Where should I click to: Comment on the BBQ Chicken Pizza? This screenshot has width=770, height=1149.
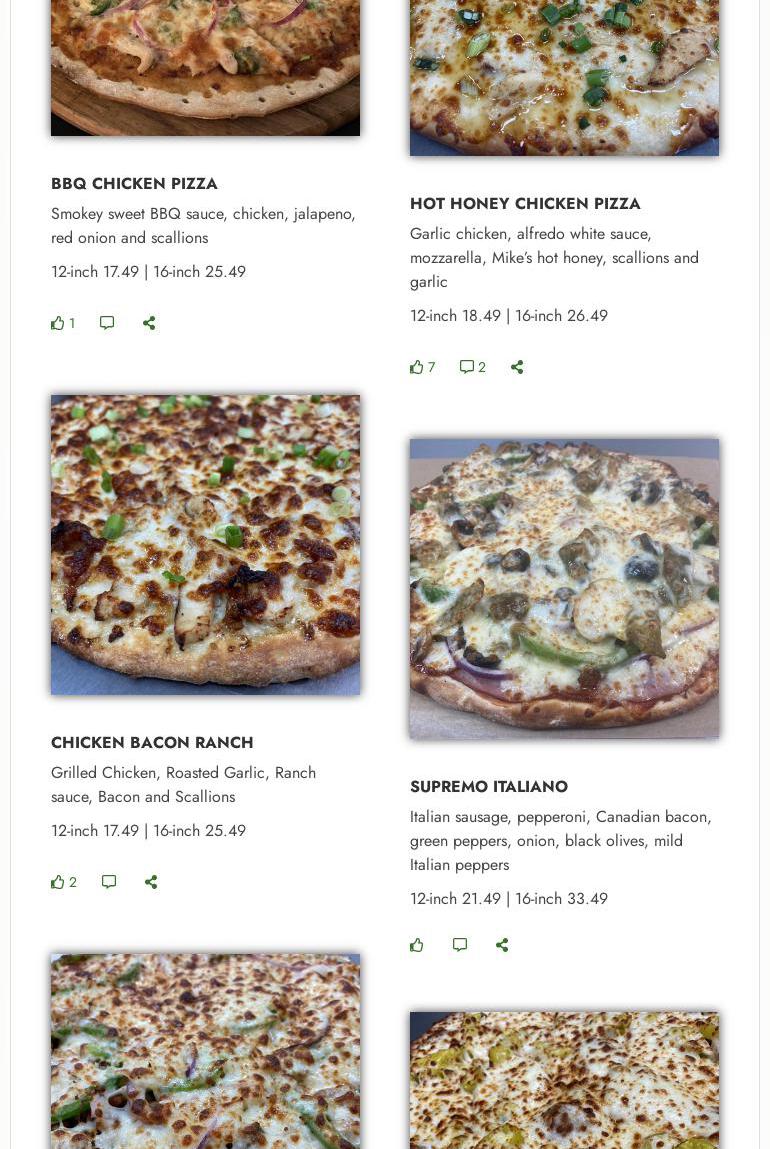pos(107,323)
